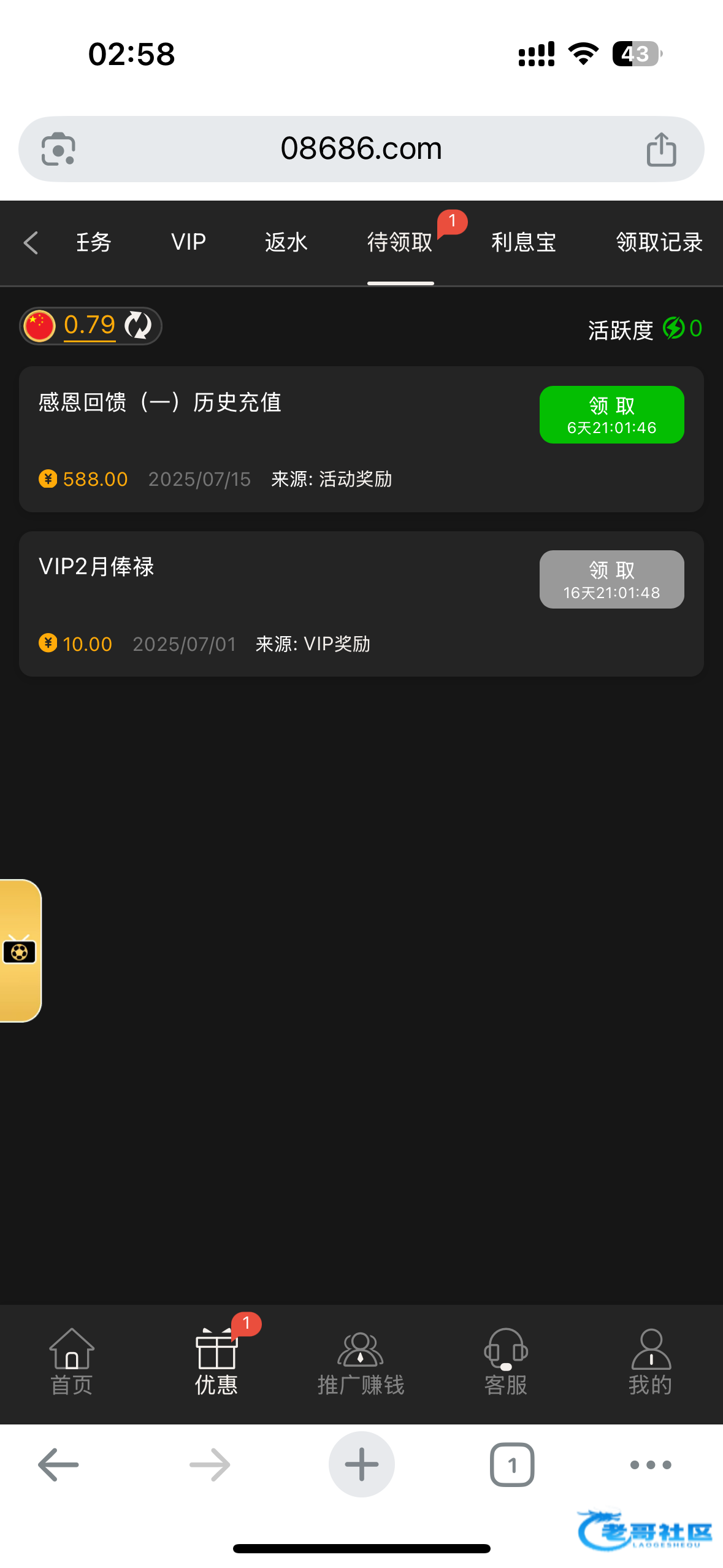723x1568 pixels.
Task: Open the 我的 profile tab
Action: coord(650,1362)
